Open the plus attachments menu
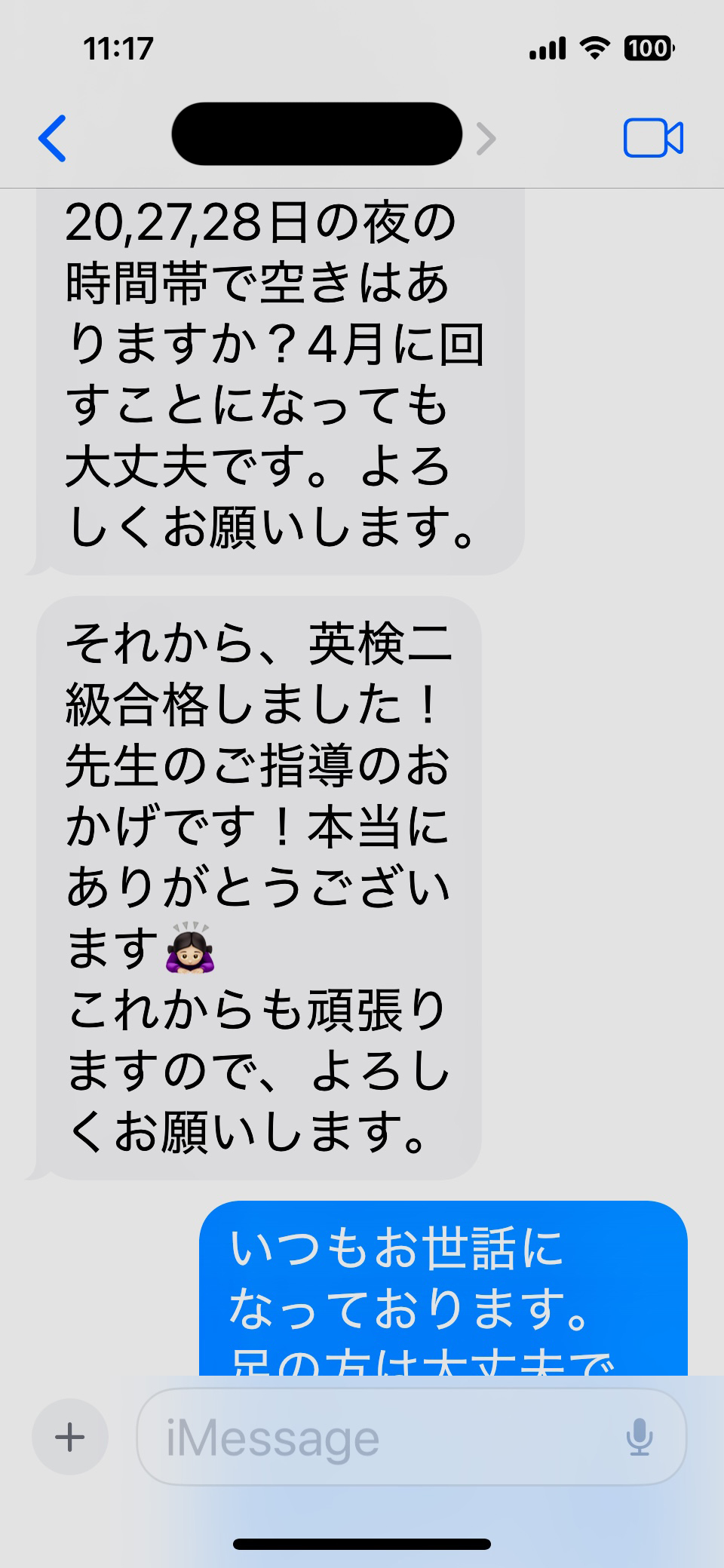724x1568 pixels. coord(70,1438)
